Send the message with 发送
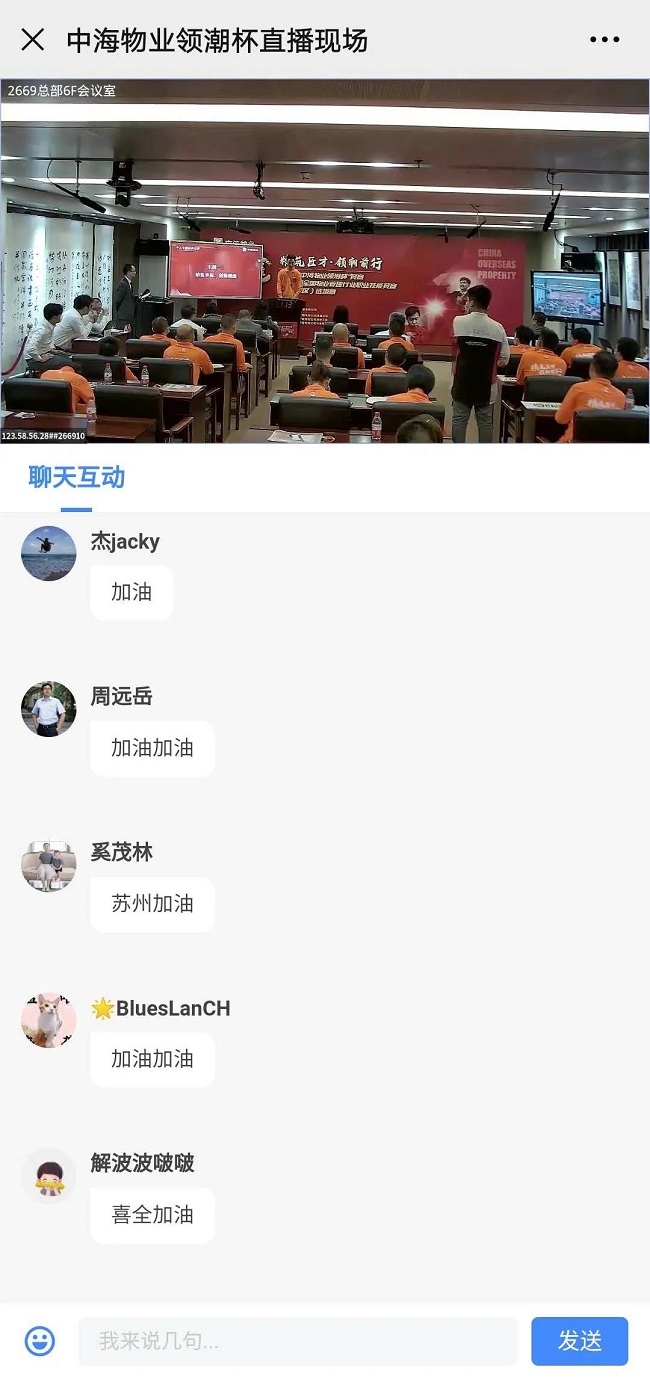This screenshot has width=650, height=1379. [579, 1341]
